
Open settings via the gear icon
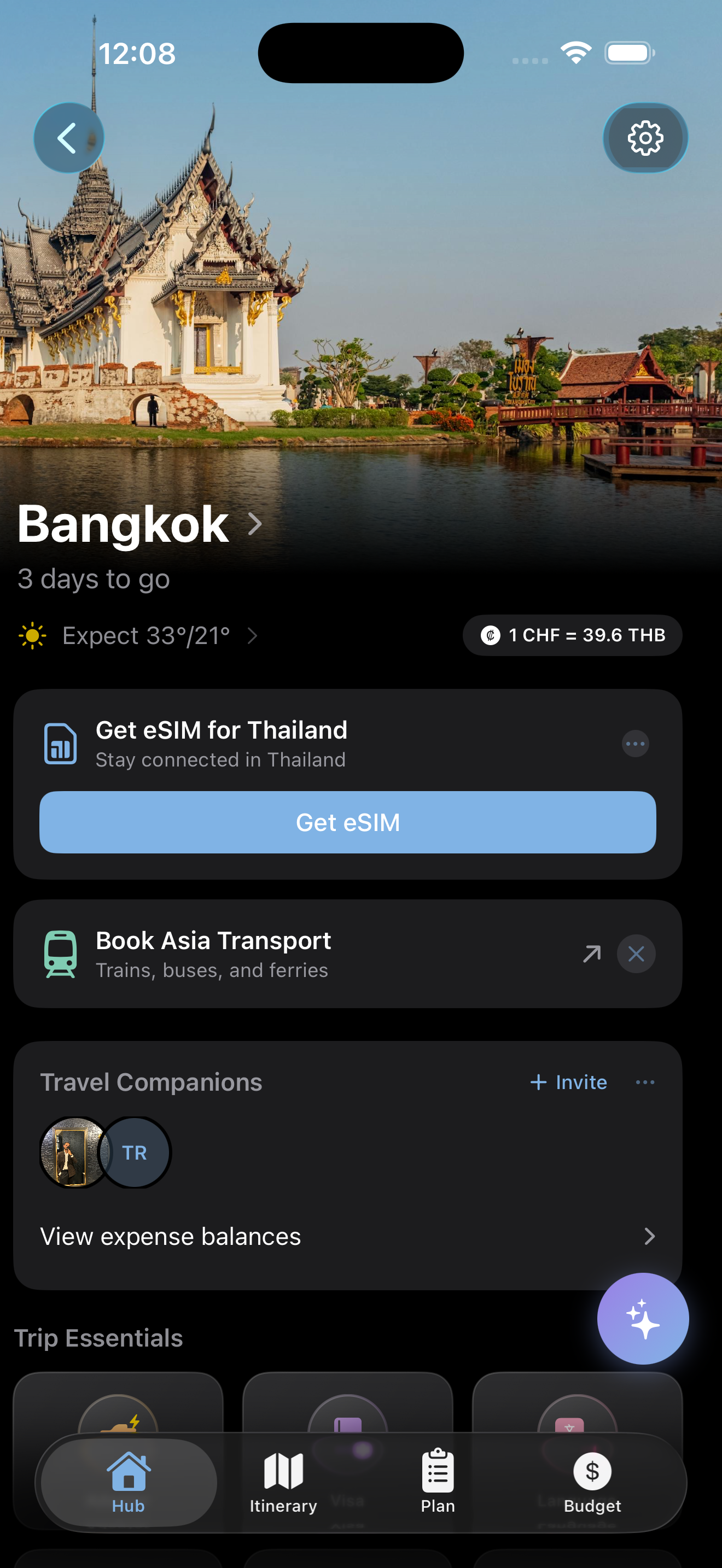pos(645,138)
